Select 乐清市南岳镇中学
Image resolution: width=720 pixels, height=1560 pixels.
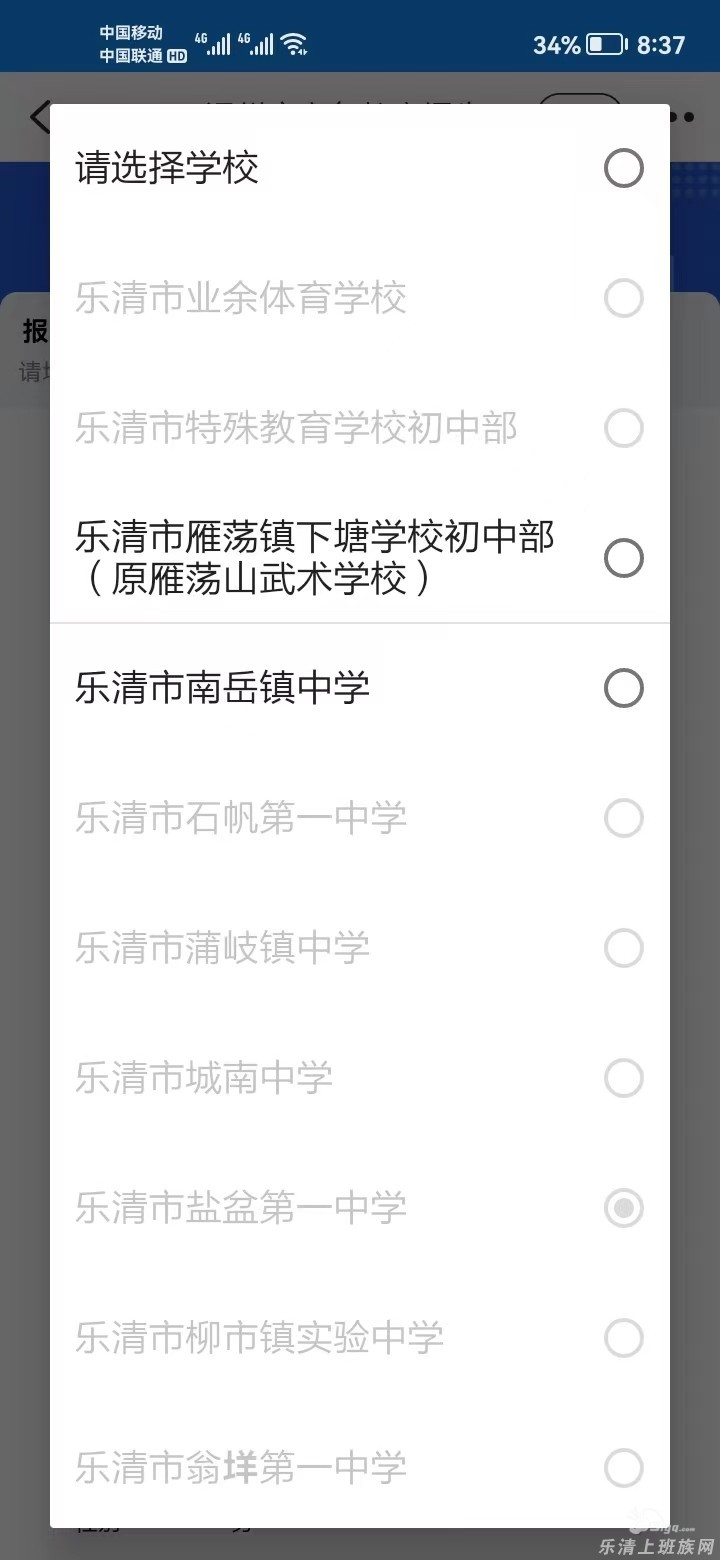360,688
